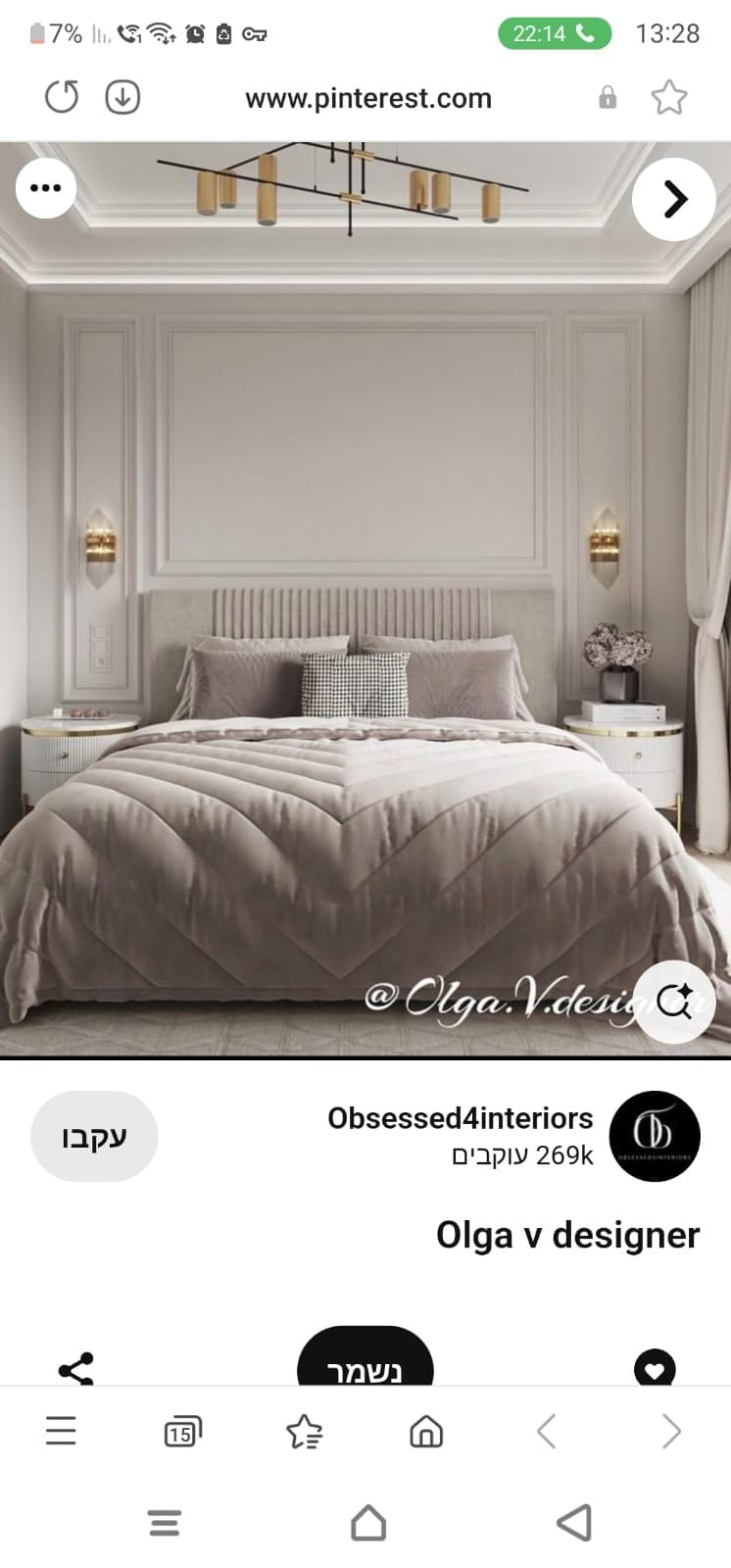Go to the next pin with the arrow
The width and height of the screenshot is (731, 1568).
tap(674, 199)
